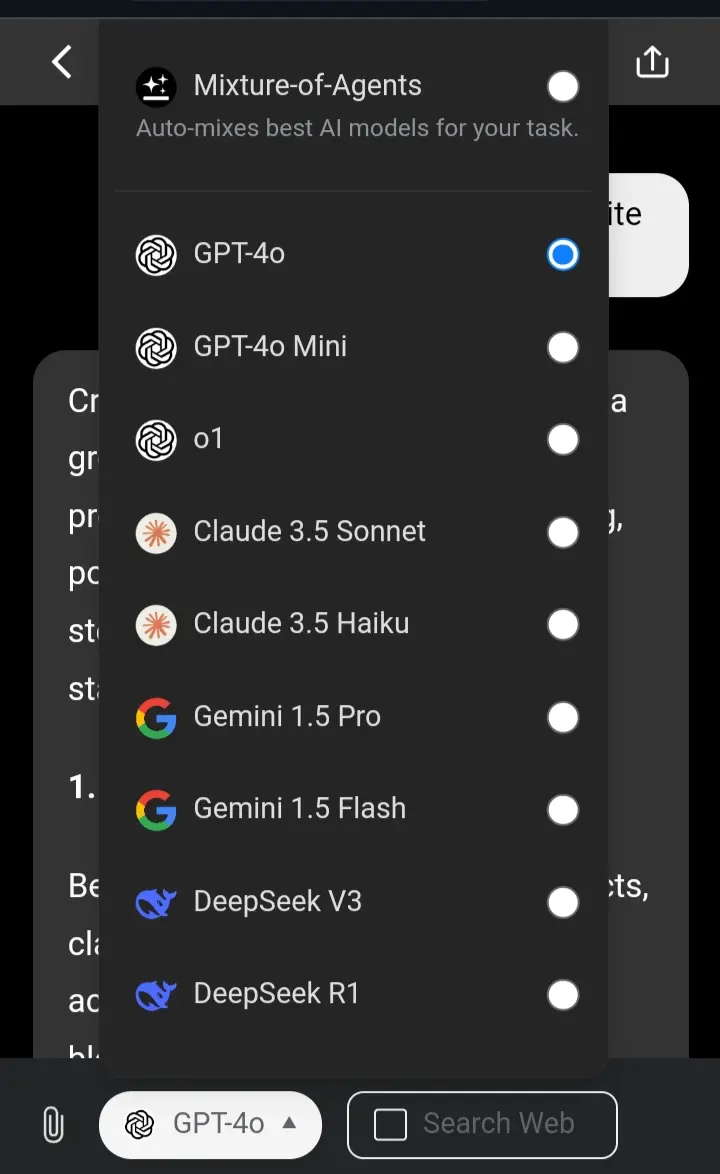
Task: Pick GPT-4o Mini as the model
Action: [x=356, y=347]
